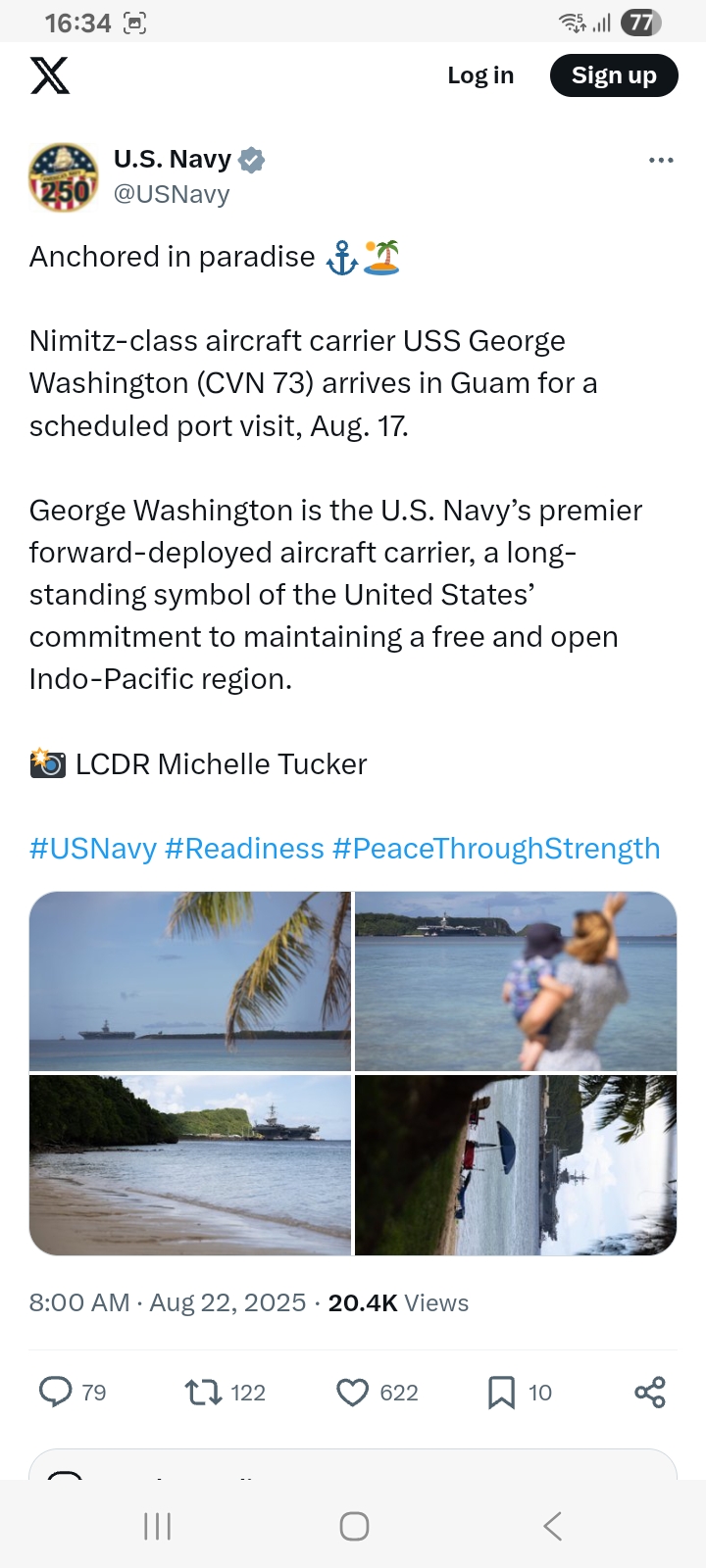706x1568 pixels.
Task: Open the photo of woman holding a child
Action: [x=516, y=981]
